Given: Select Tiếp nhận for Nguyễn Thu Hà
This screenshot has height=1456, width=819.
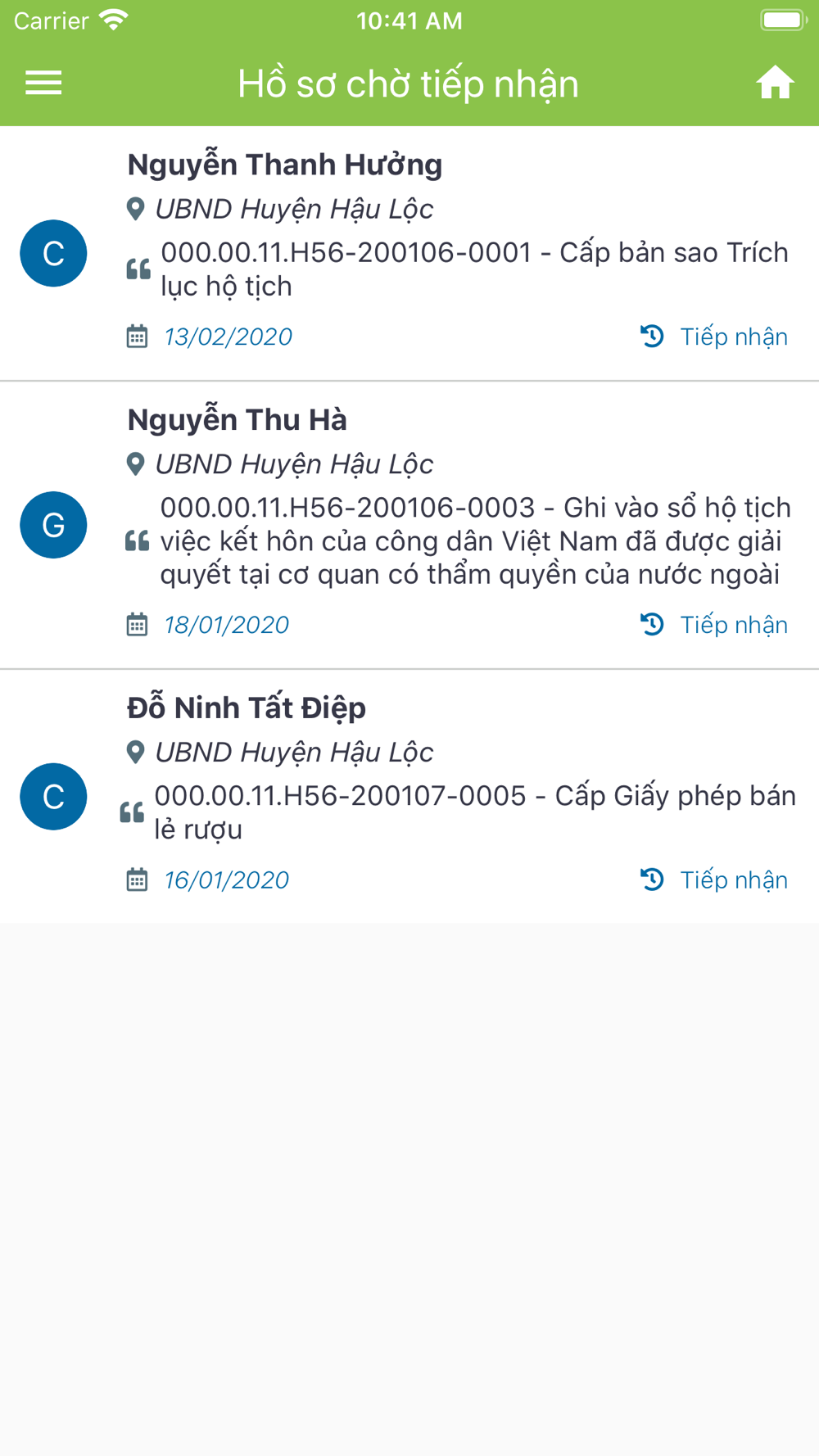Looking at the screenshot, I should [x=713, y=625].
